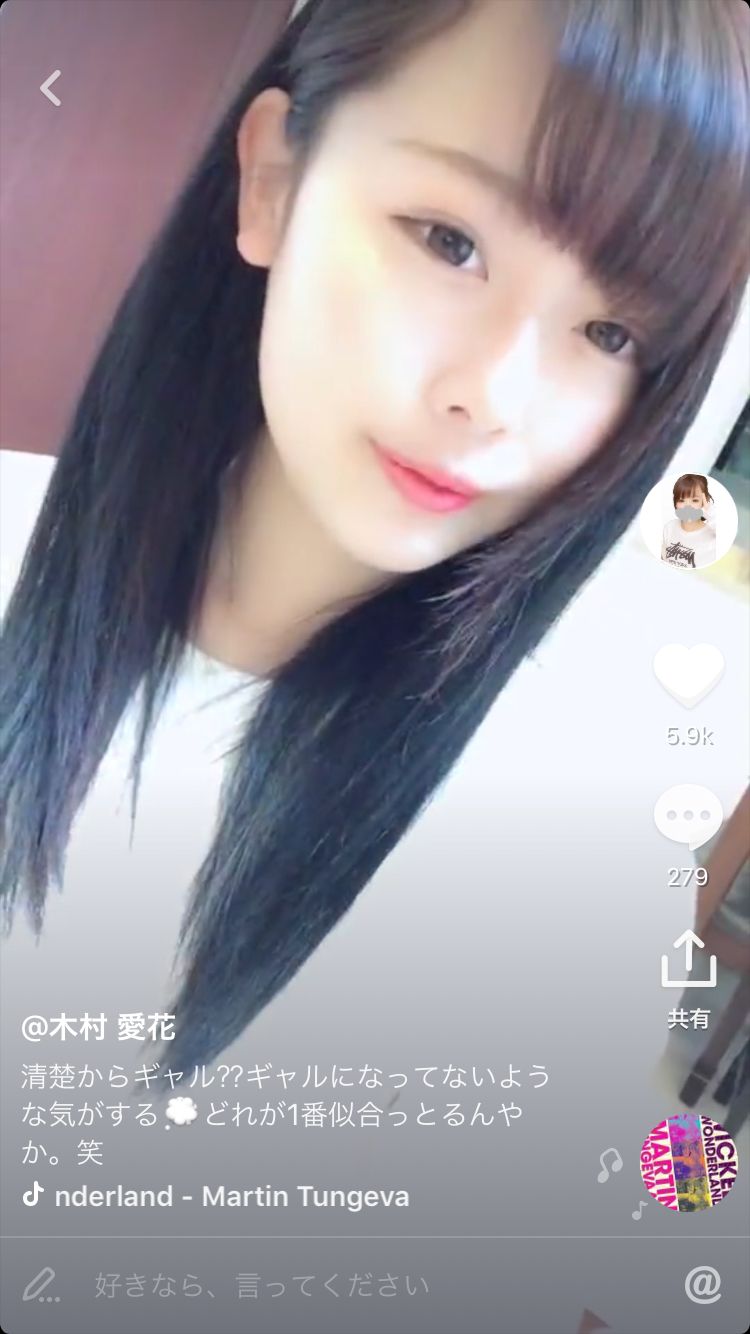Mention someone with the @ icon
Image resolution: width=750 pixels, height=1334 pixels.
pyautogui.click(x=702, y=1285)
